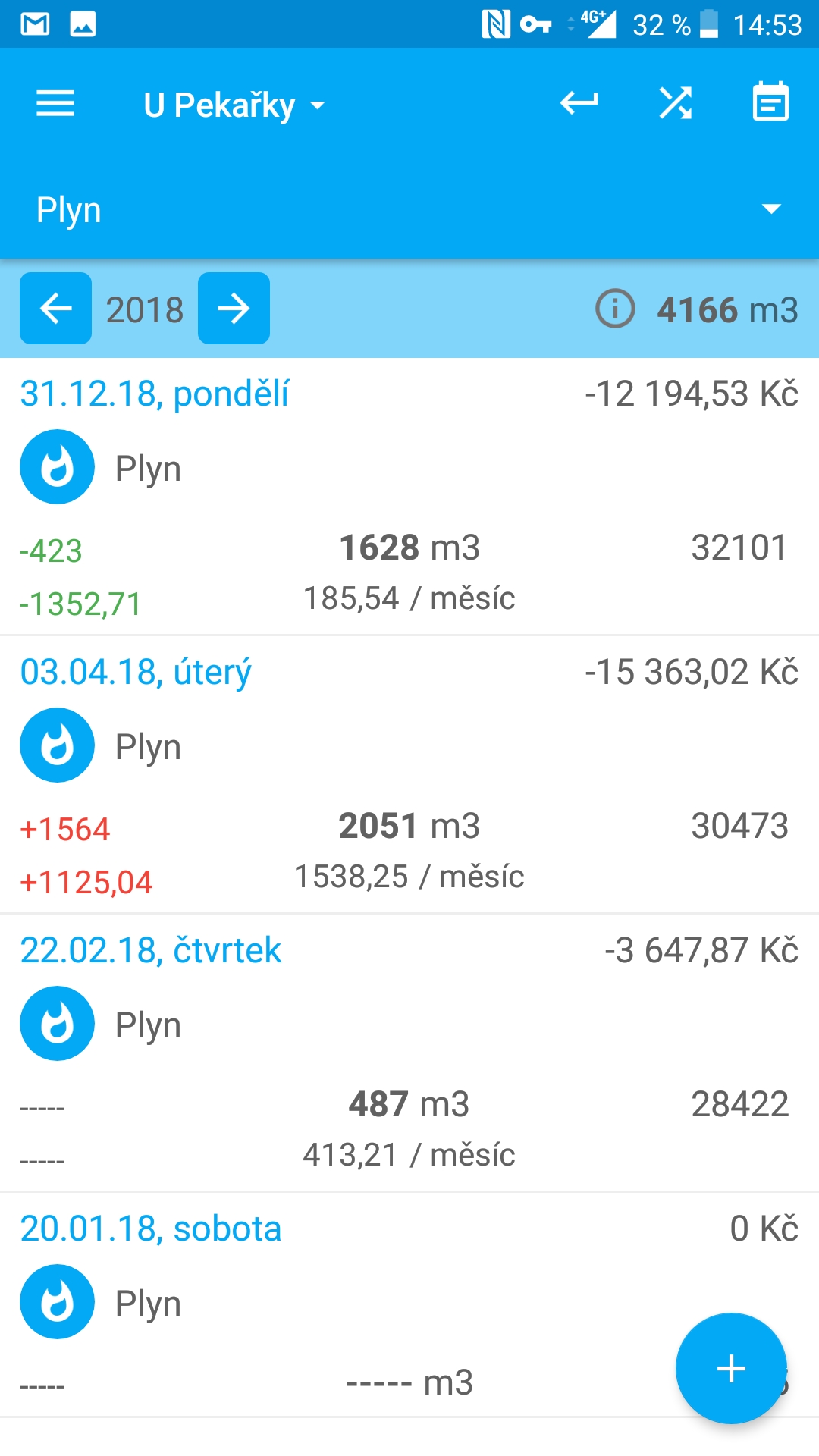Tap the return arrow icon
Viewport: 819px width, 1456px height.
(579, 102)
